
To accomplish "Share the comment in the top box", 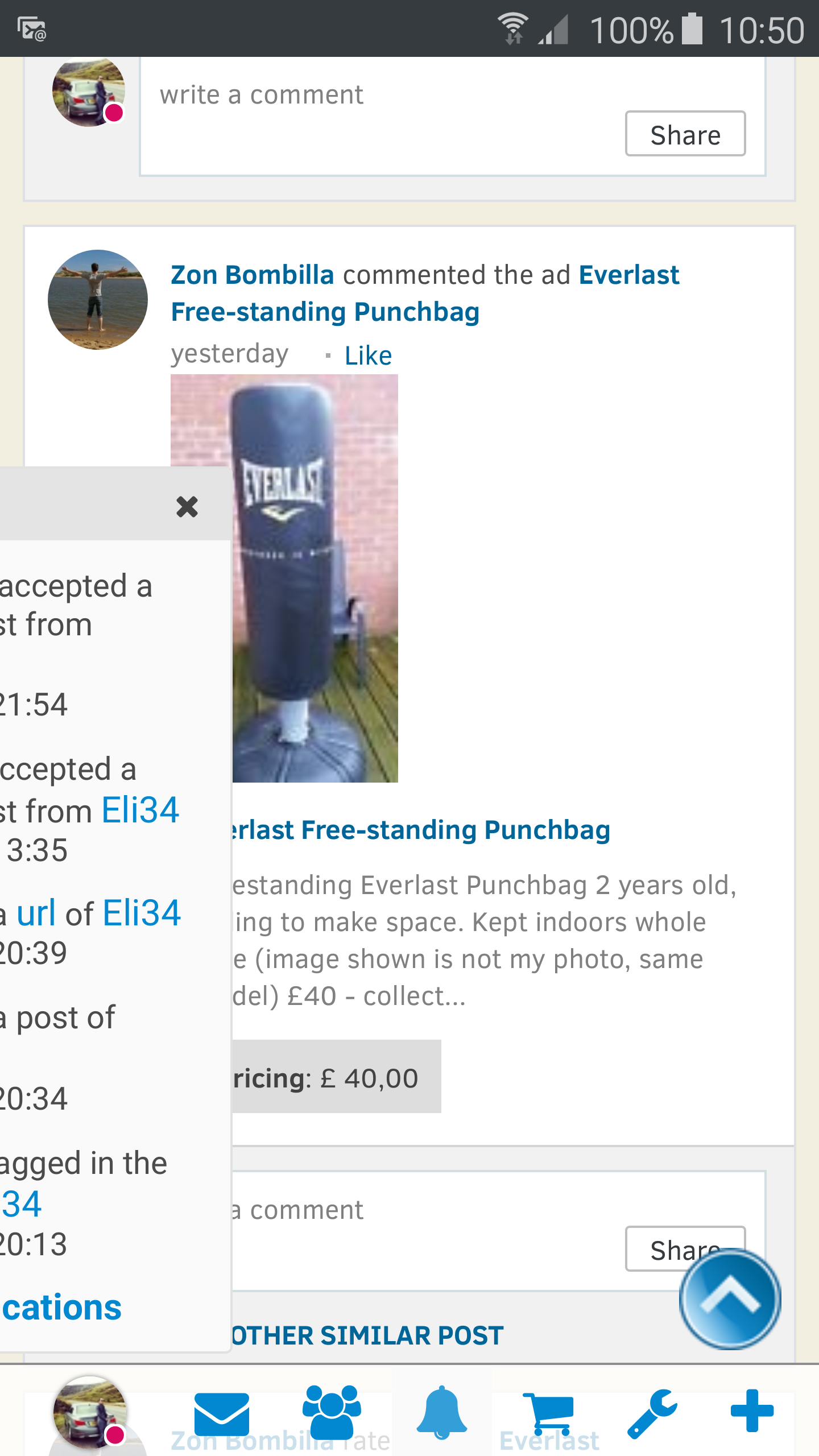I will [685, 134].
